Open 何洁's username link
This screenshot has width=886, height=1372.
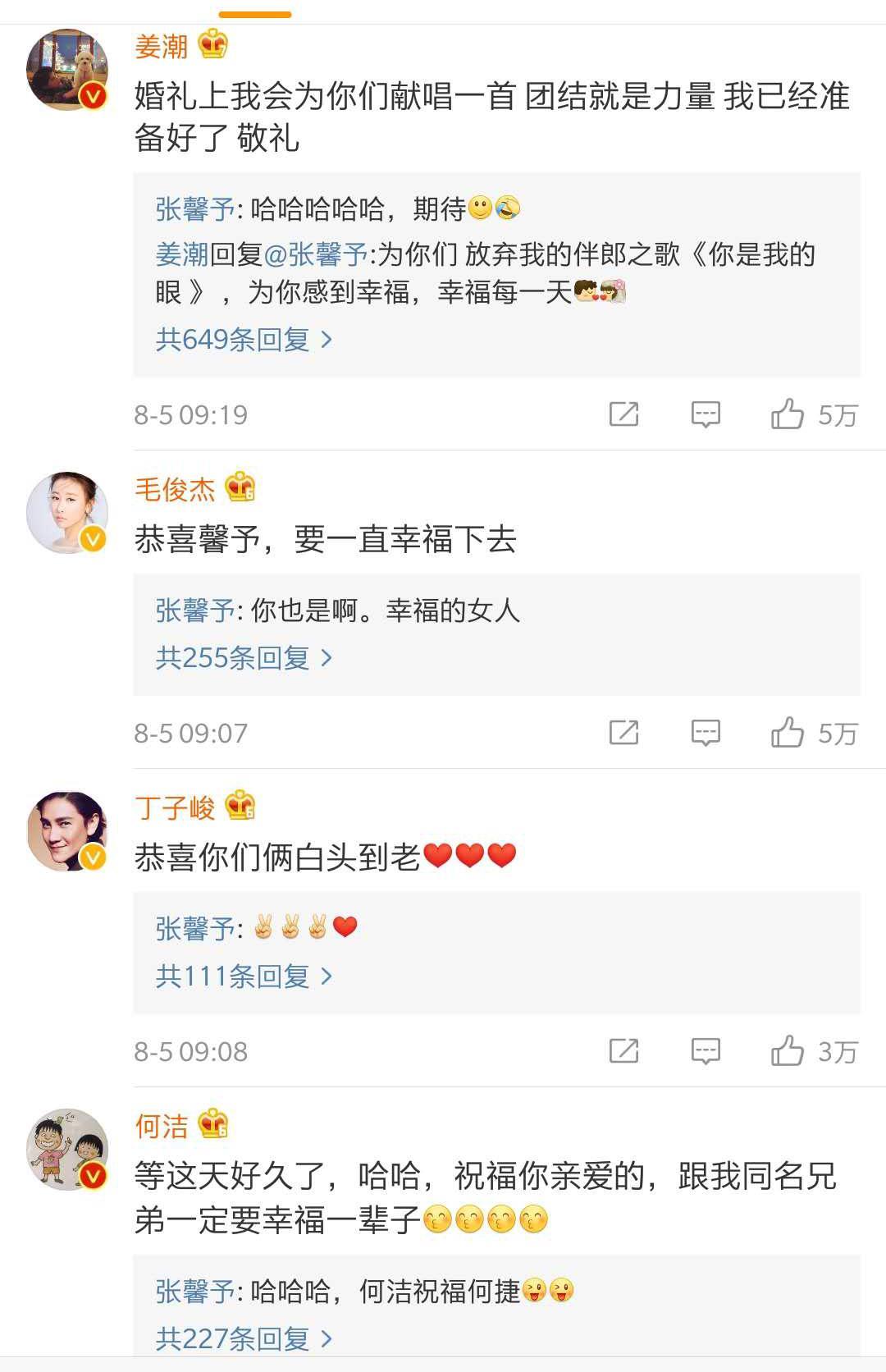(162, 1126)
